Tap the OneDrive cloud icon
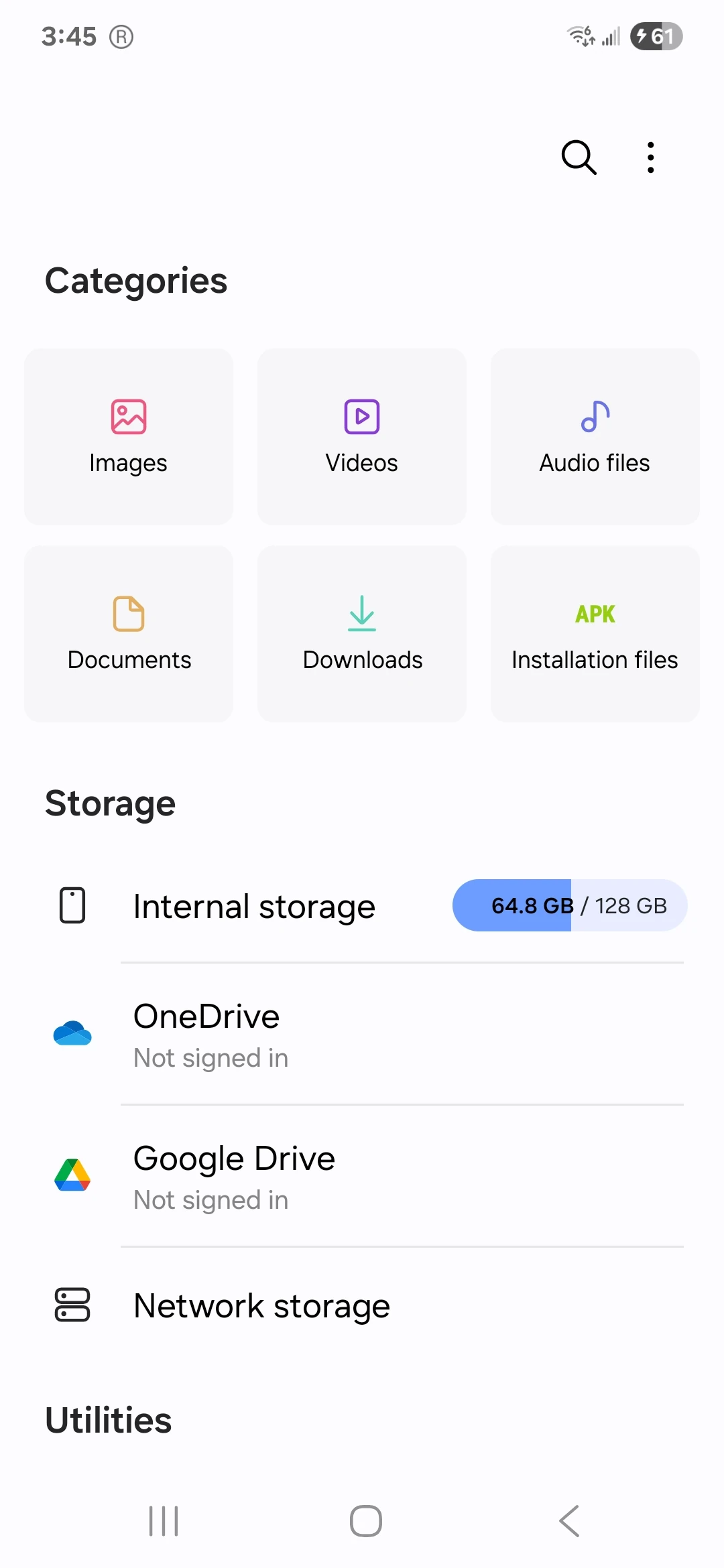724x1568 pixels. (72, 1033)
